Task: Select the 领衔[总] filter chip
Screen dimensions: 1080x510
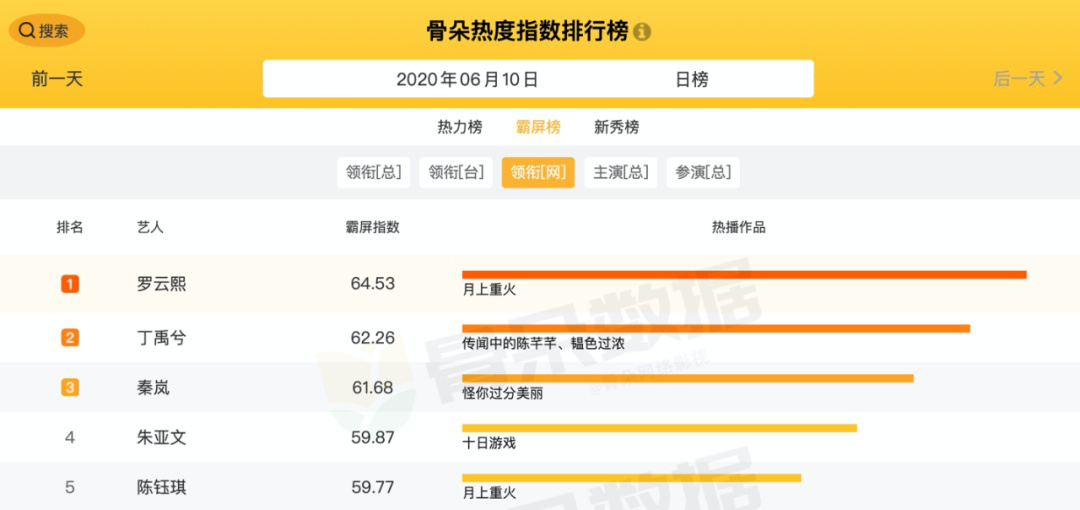Action: coord(374,172)
